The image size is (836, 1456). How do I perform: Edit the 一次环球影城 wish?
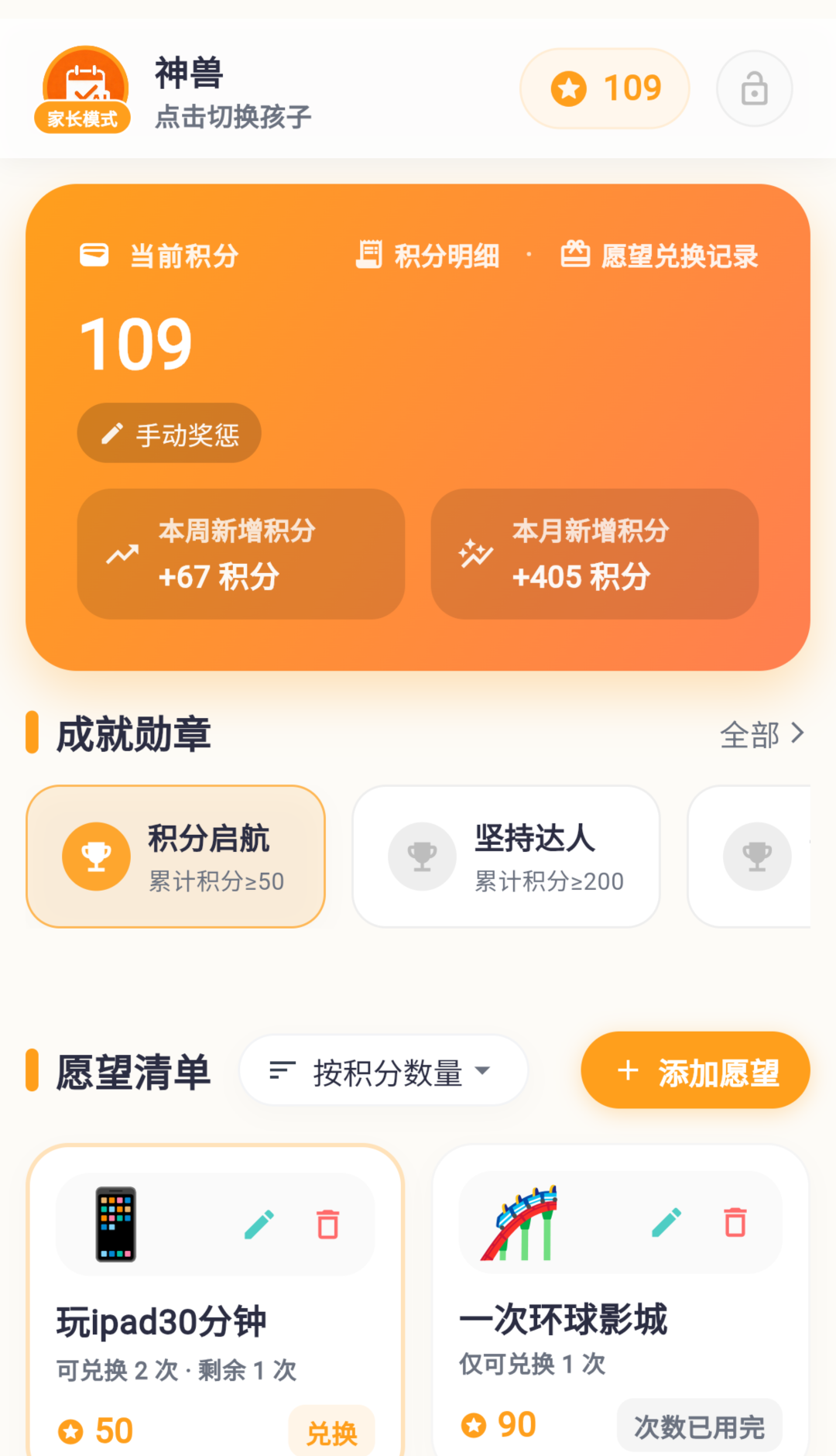click(666, 1222)
